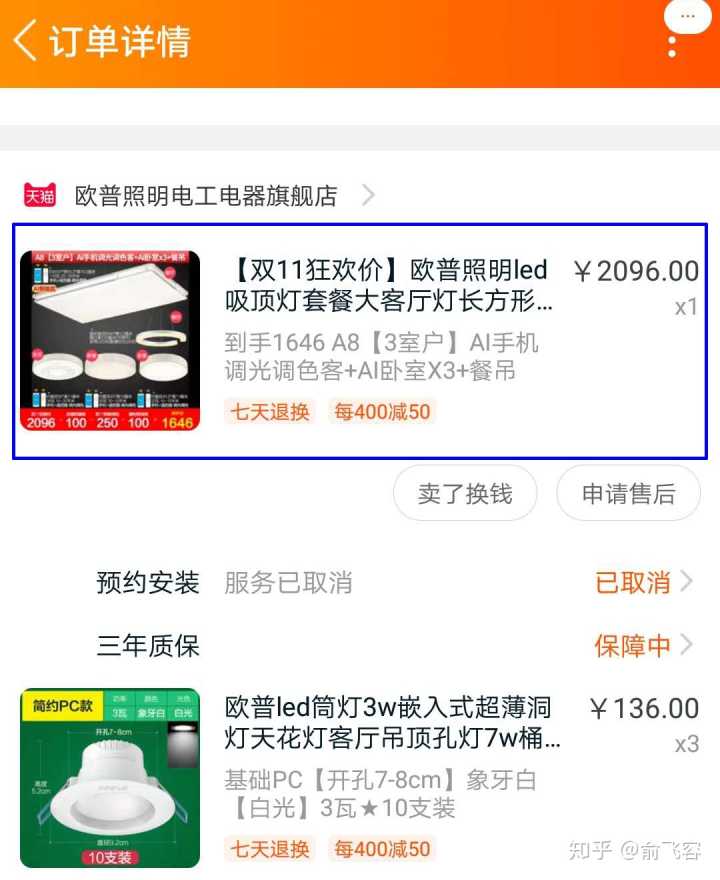Open the 欧普照明电工电器旗舰店 store page

207,195
